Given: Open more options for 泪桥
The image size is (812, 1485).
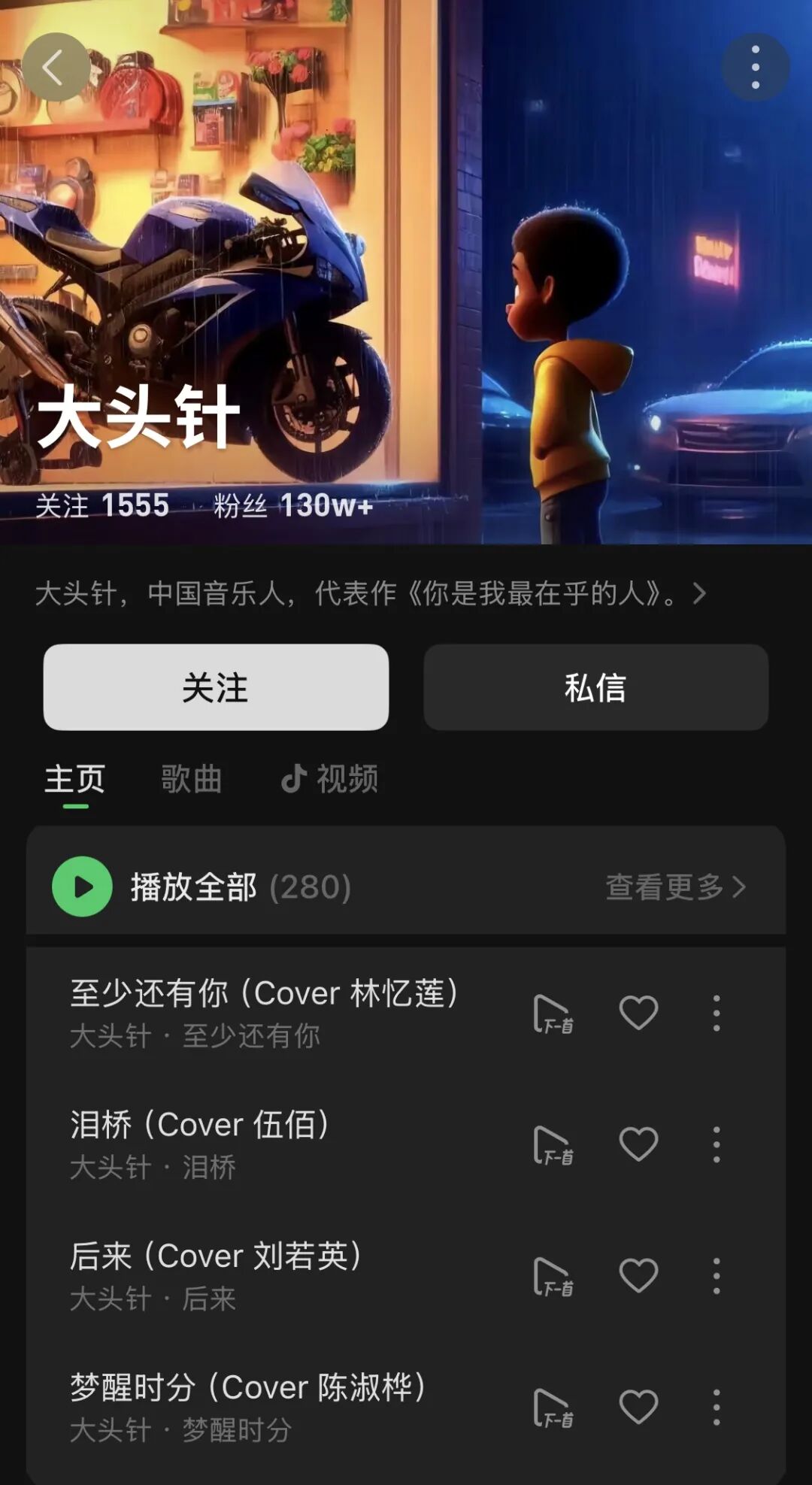Looking at the screenshot, I should coord(717,1144).
